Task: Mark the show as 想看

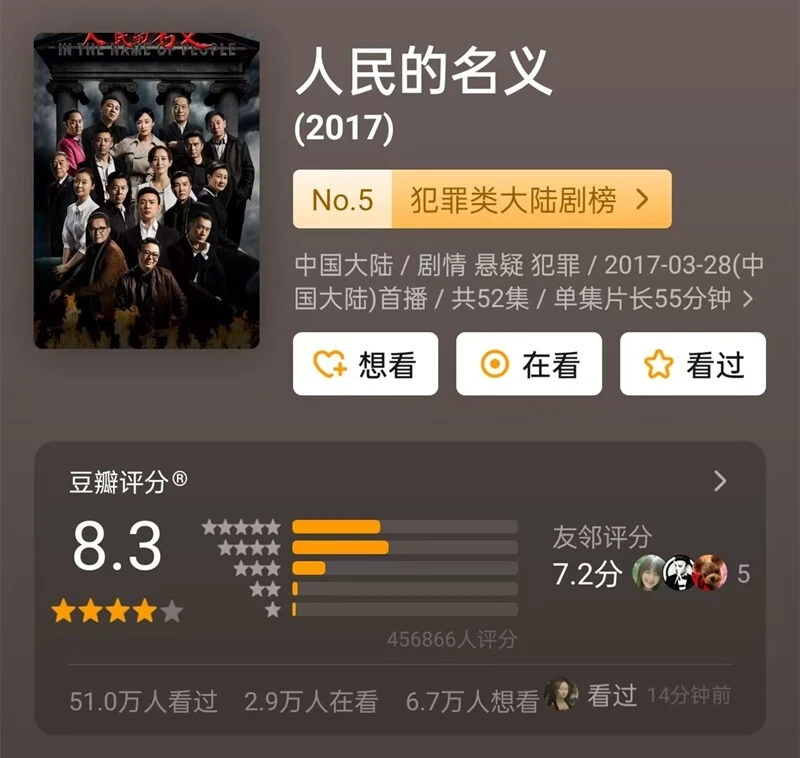Action: (x=365, y=365)
